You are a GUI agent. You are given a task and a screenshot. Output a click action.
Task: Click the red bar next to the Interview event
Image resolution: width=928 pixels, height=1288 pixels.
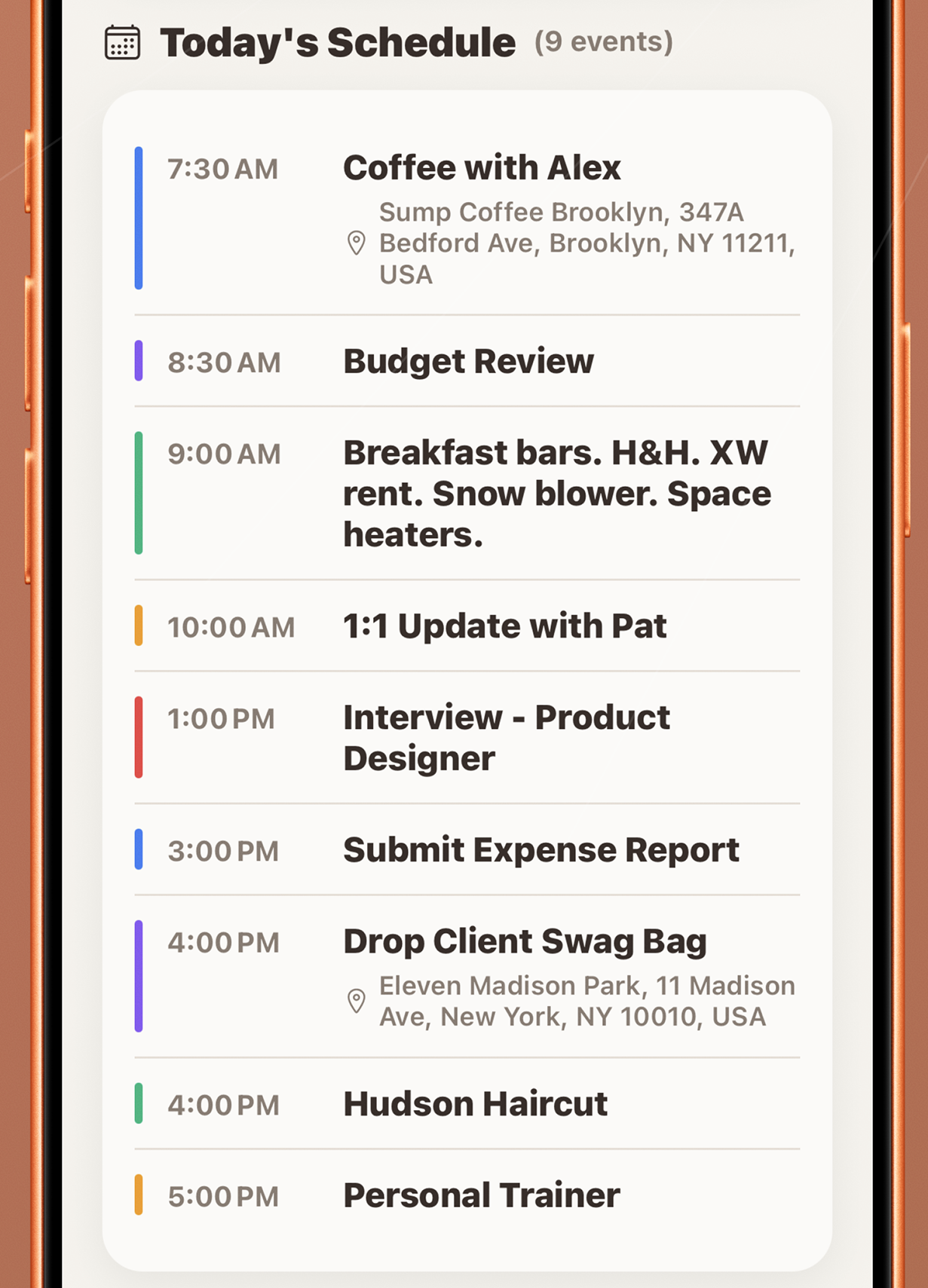tap(139, 736)
